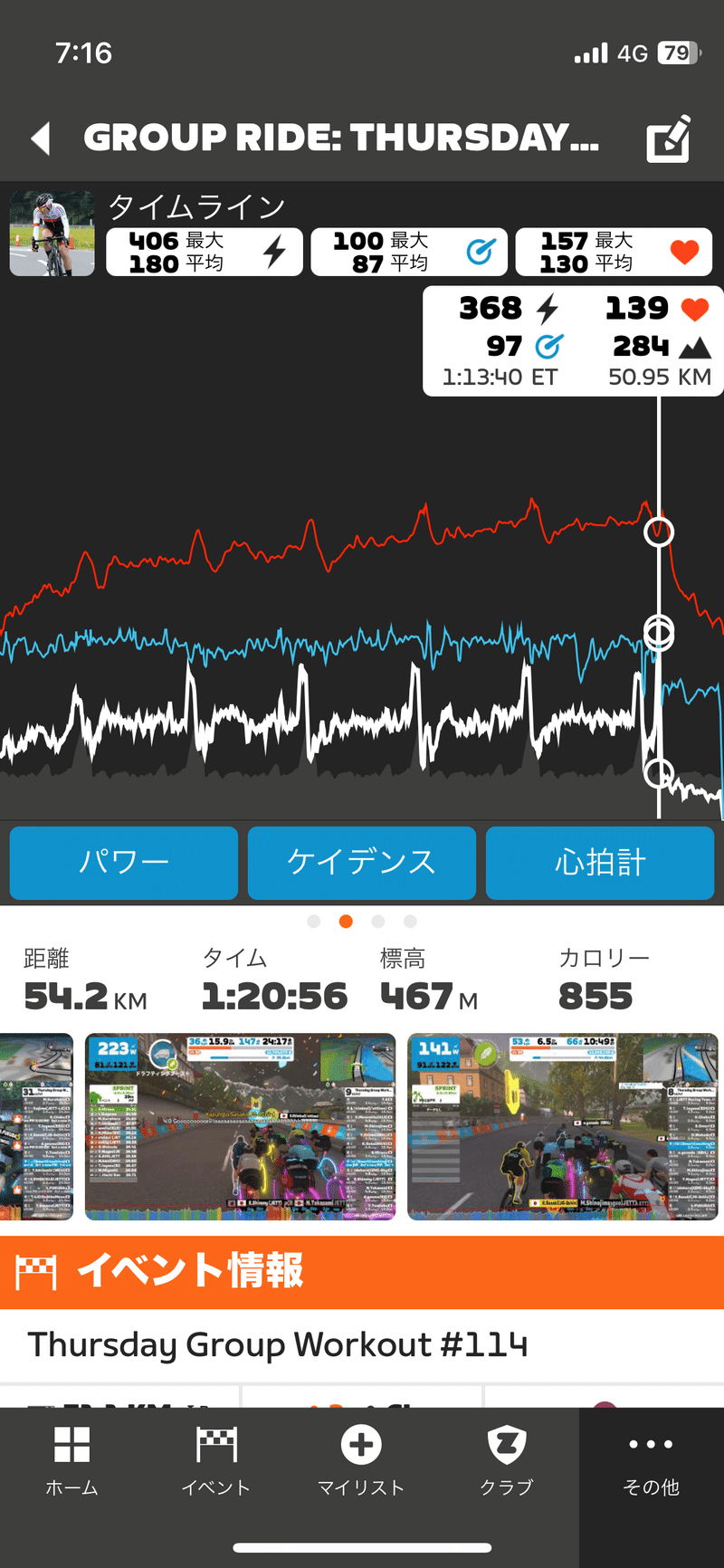
Task: Go back using the arrow
Action: click(x=40, y=139)
